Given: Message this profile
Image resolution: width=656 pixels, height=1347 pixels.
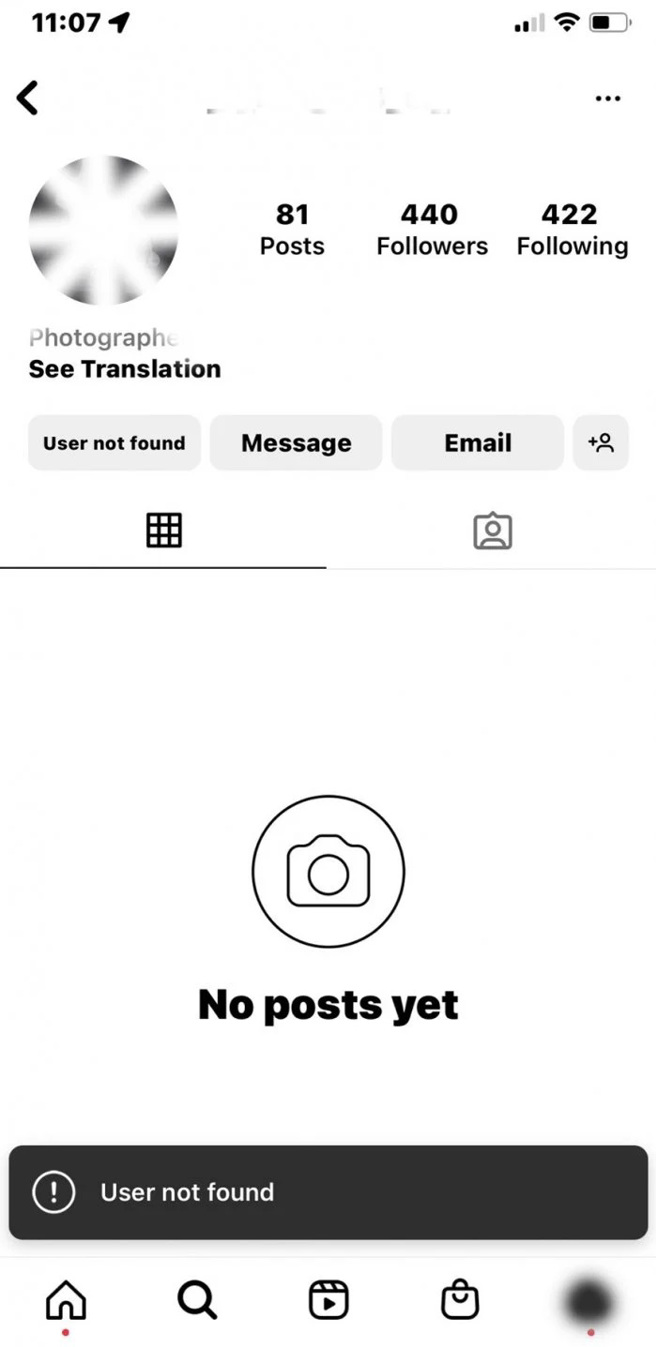Looking at the screenshot, I should [296, 443].
